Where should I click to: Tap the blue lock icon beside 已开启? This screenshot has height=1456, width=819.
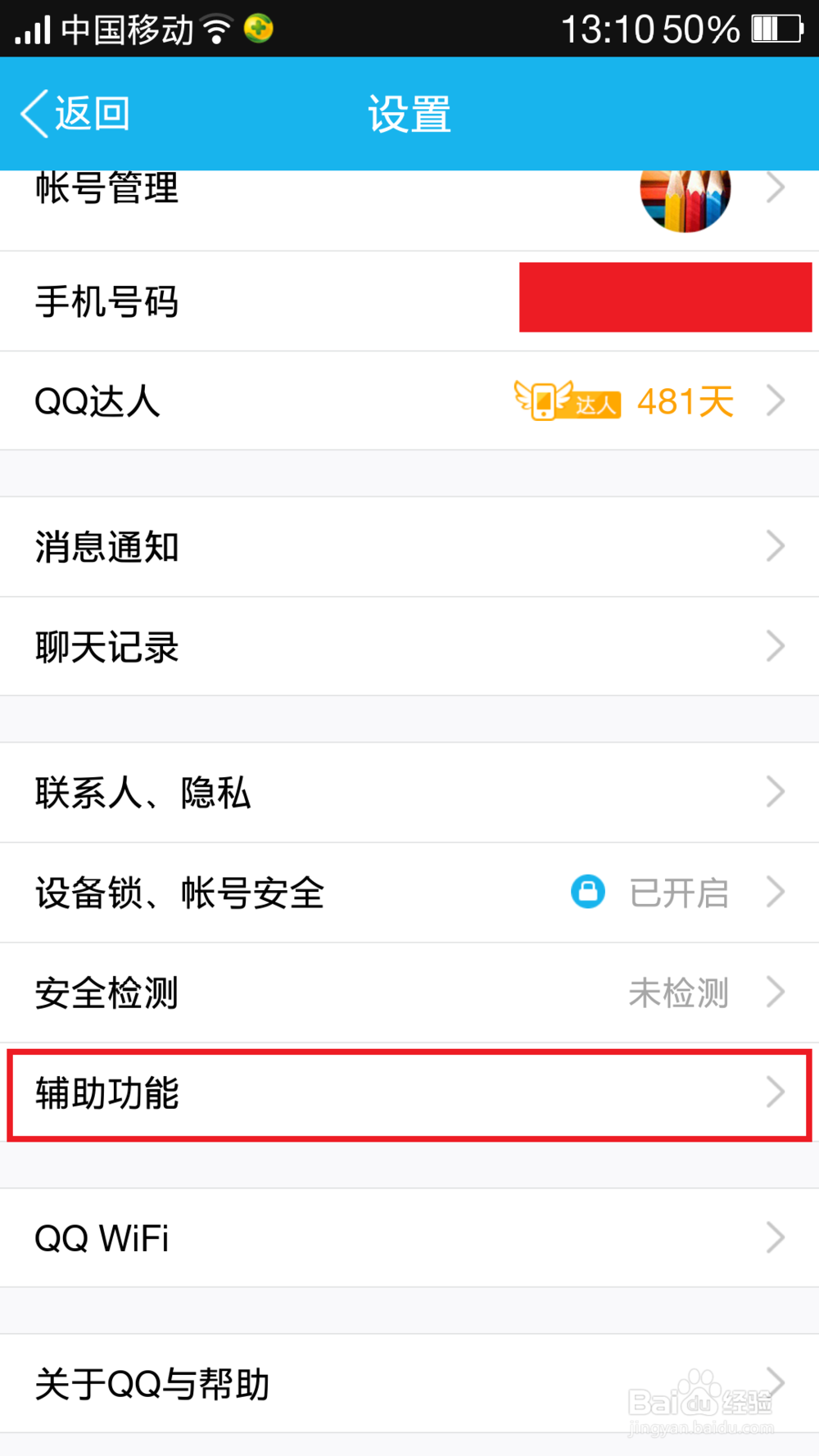point(587,893)
